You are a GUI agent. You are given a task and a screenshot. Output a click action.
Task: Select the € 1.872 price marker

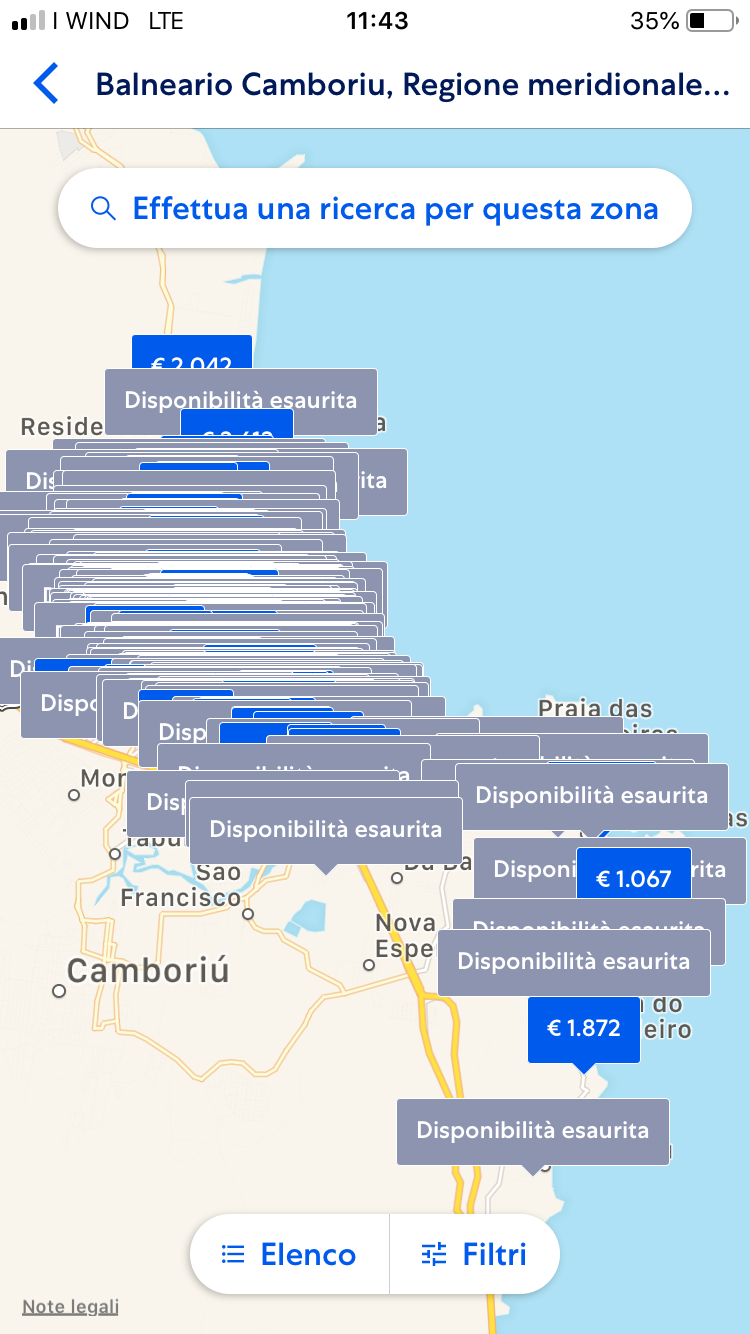pyautogui.click(x=583, y=1028)
